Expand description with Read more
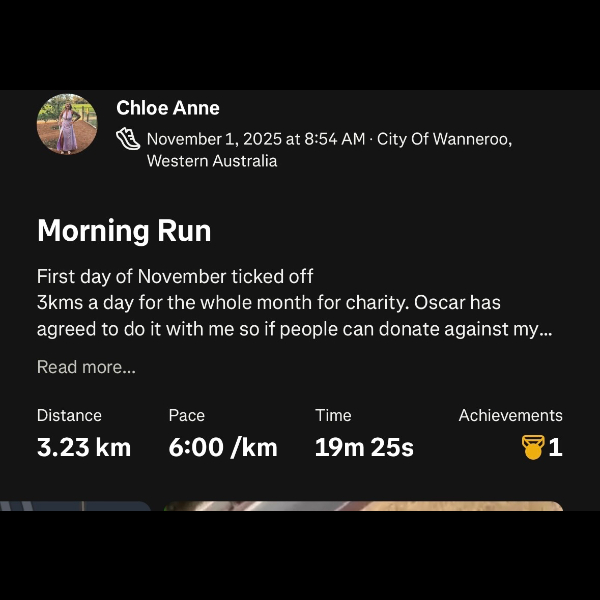Viewport: 600px width, 600px height. (x=86, y=367)
